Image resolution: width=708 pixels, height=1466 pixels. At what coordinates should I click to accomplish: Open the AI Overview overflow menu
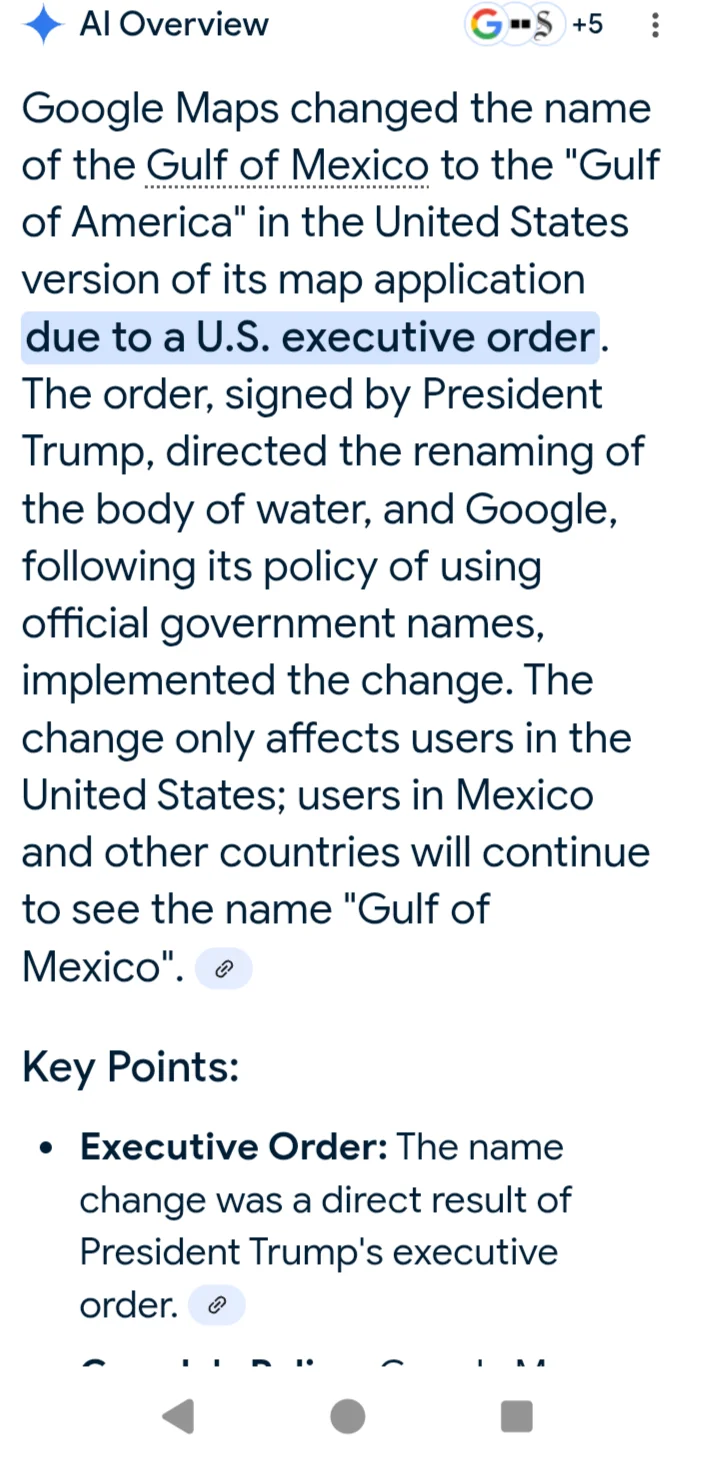[x=655, y=25]
